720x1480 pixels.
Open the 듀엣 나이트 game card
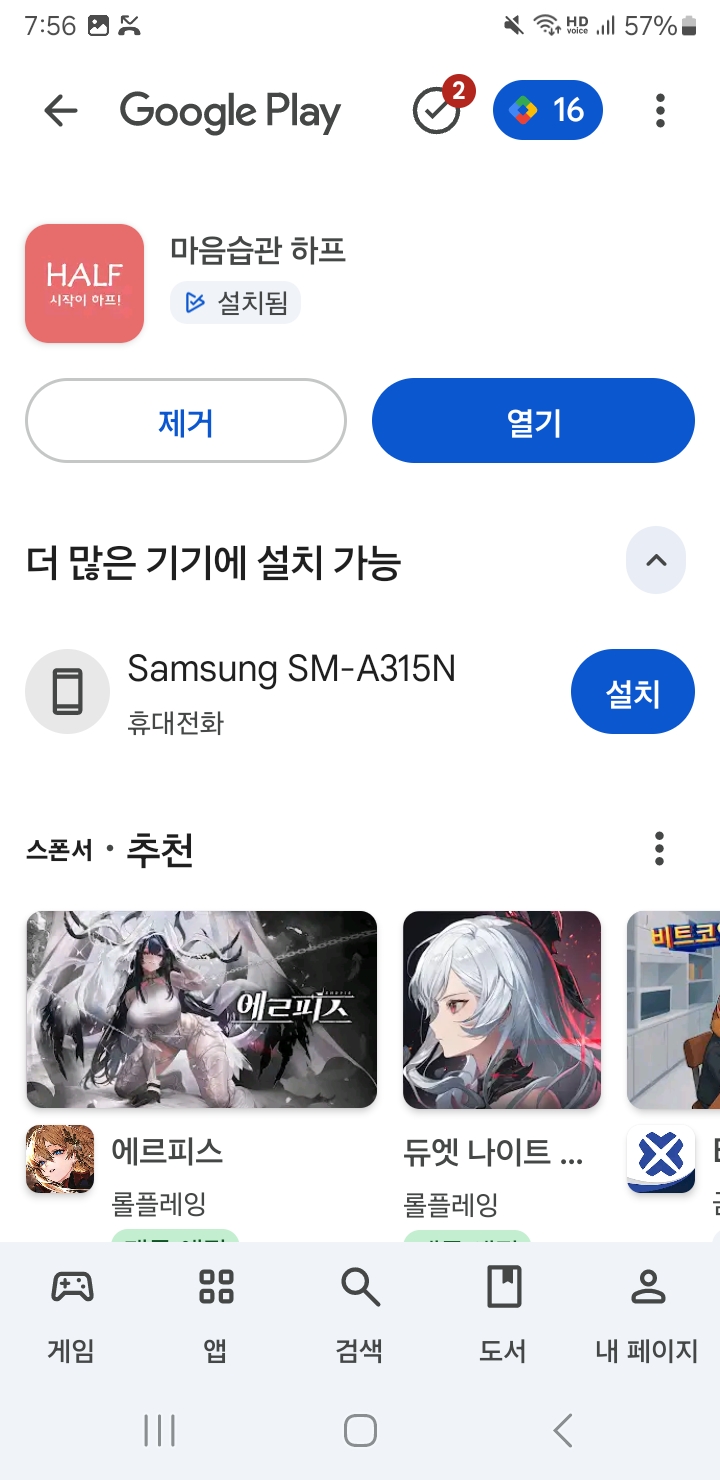[502, 1010]
